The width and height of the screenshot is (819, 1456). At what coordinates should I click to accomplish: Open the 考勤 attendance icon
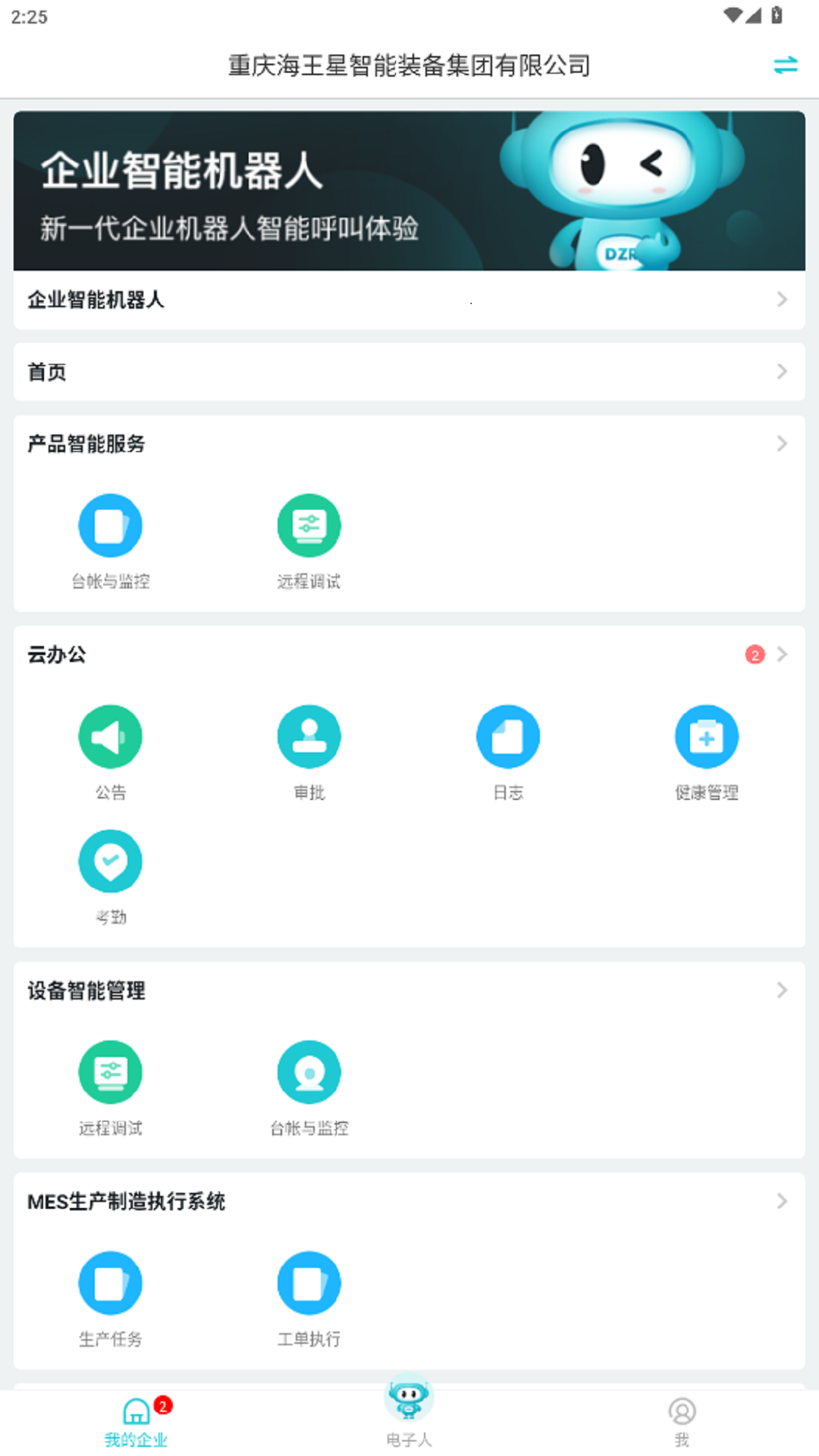pos(111,860)
